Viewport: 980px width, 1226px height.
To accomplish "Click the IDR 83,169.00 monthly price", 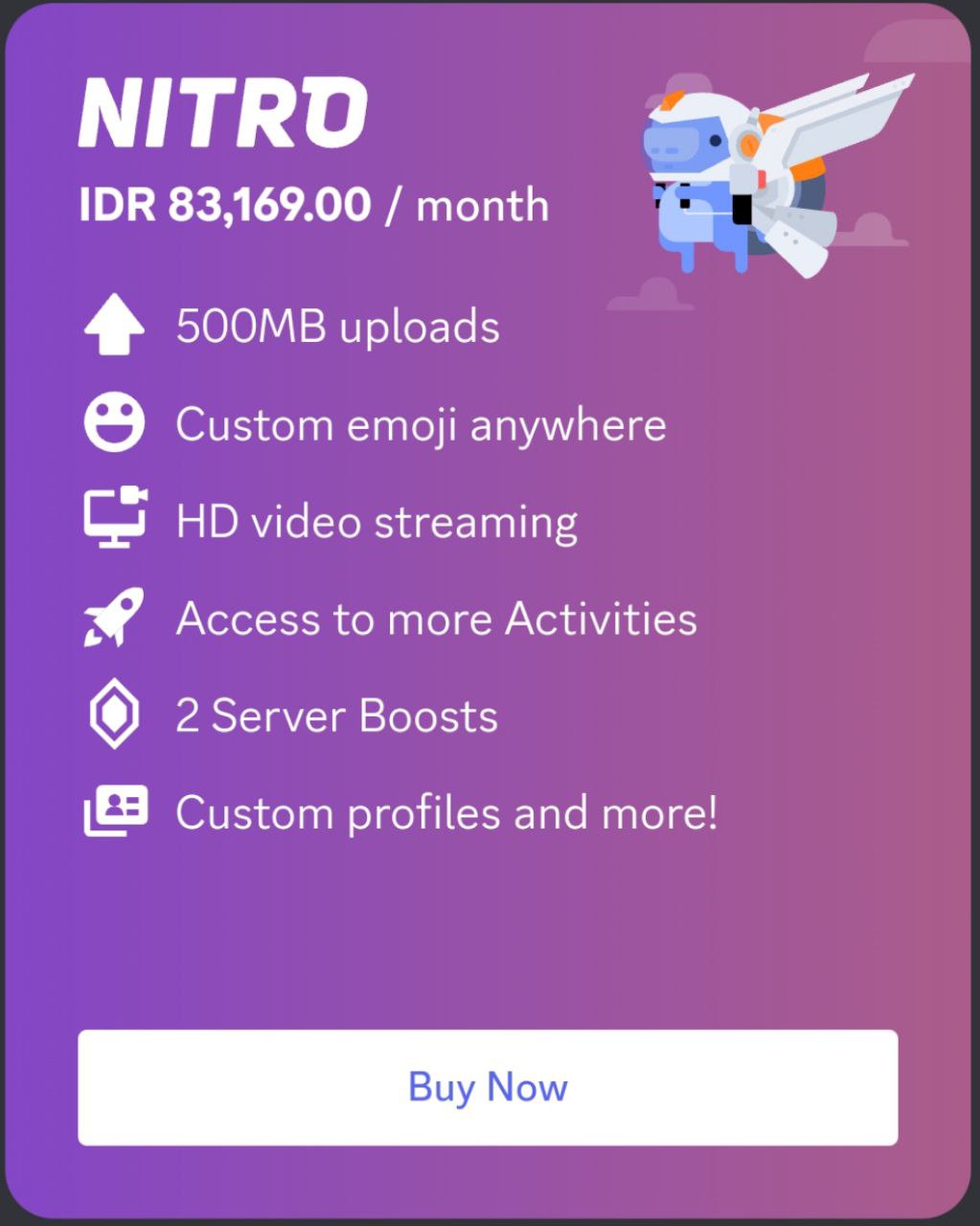I will 225,203.
